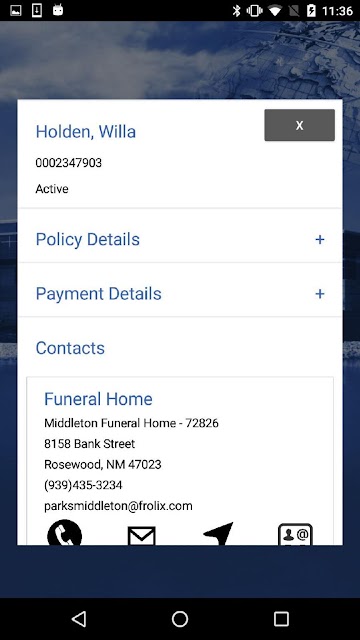The width and height of the screenshot is (360, 640).
Task: Add funeral home to contacts via card icon
Action: pyautogui.click(x=295, y=534)
